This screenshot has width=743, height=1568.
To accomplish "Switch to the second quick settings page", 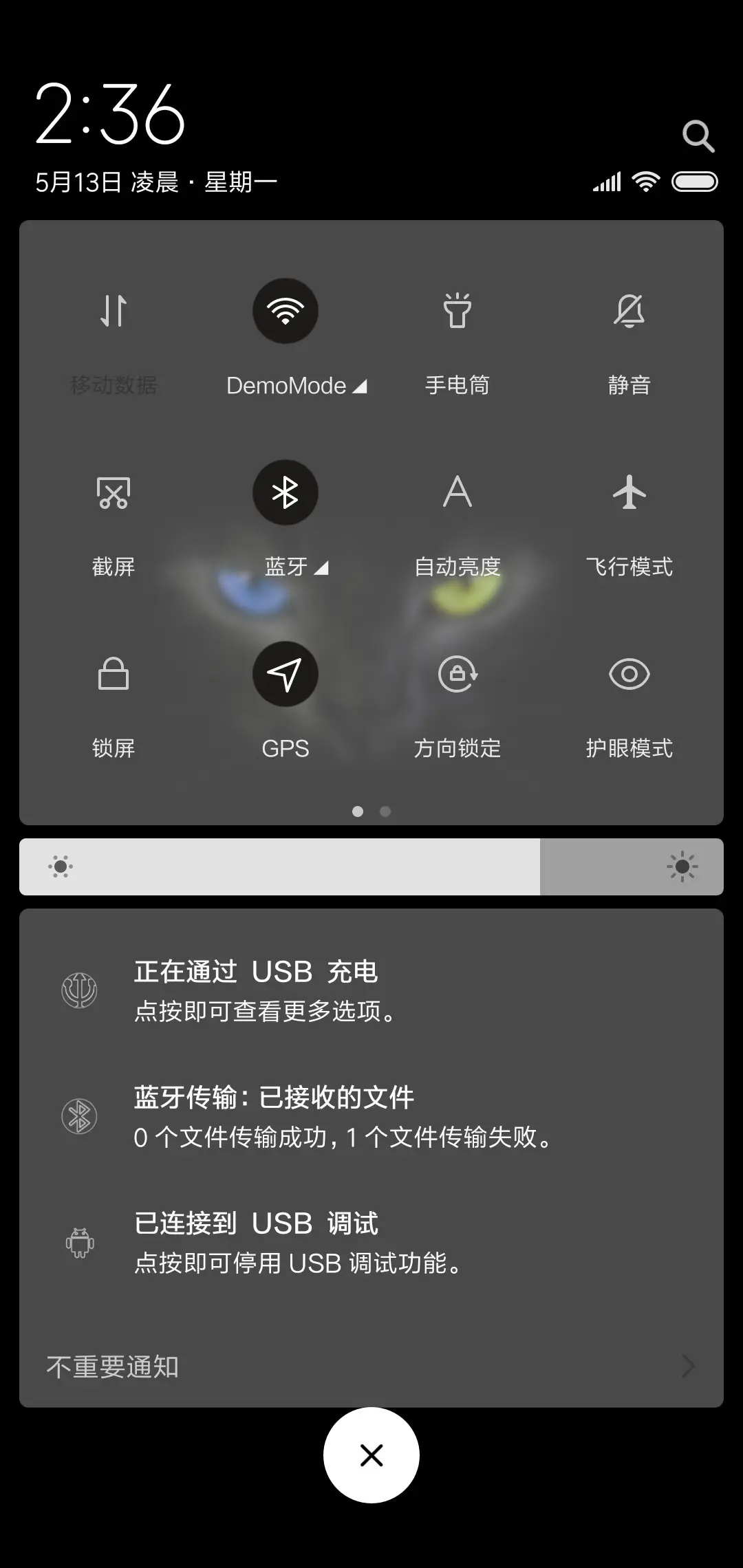I will (385, 812).
